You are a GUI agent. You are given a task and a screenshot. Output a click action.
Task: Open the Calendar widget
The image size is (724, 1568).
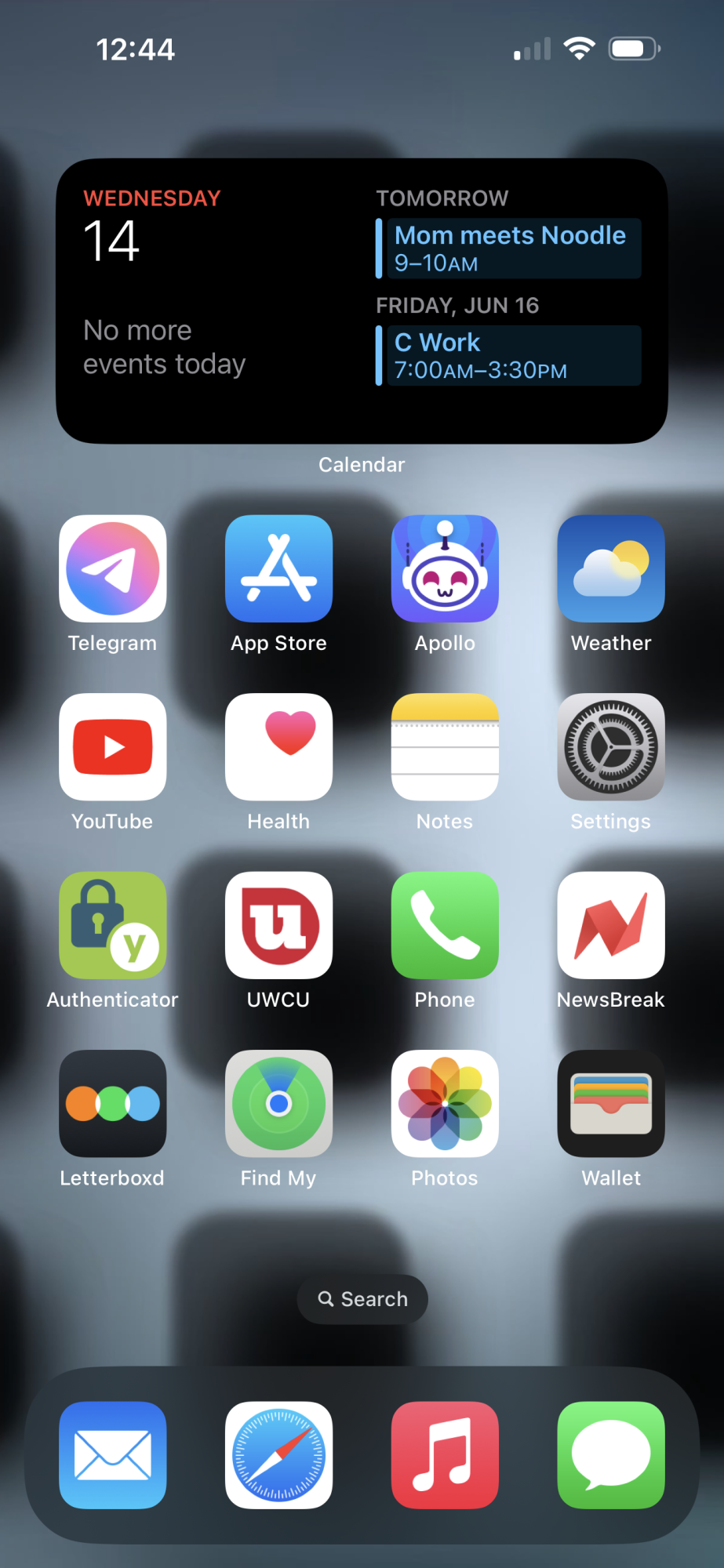point(362,301)
